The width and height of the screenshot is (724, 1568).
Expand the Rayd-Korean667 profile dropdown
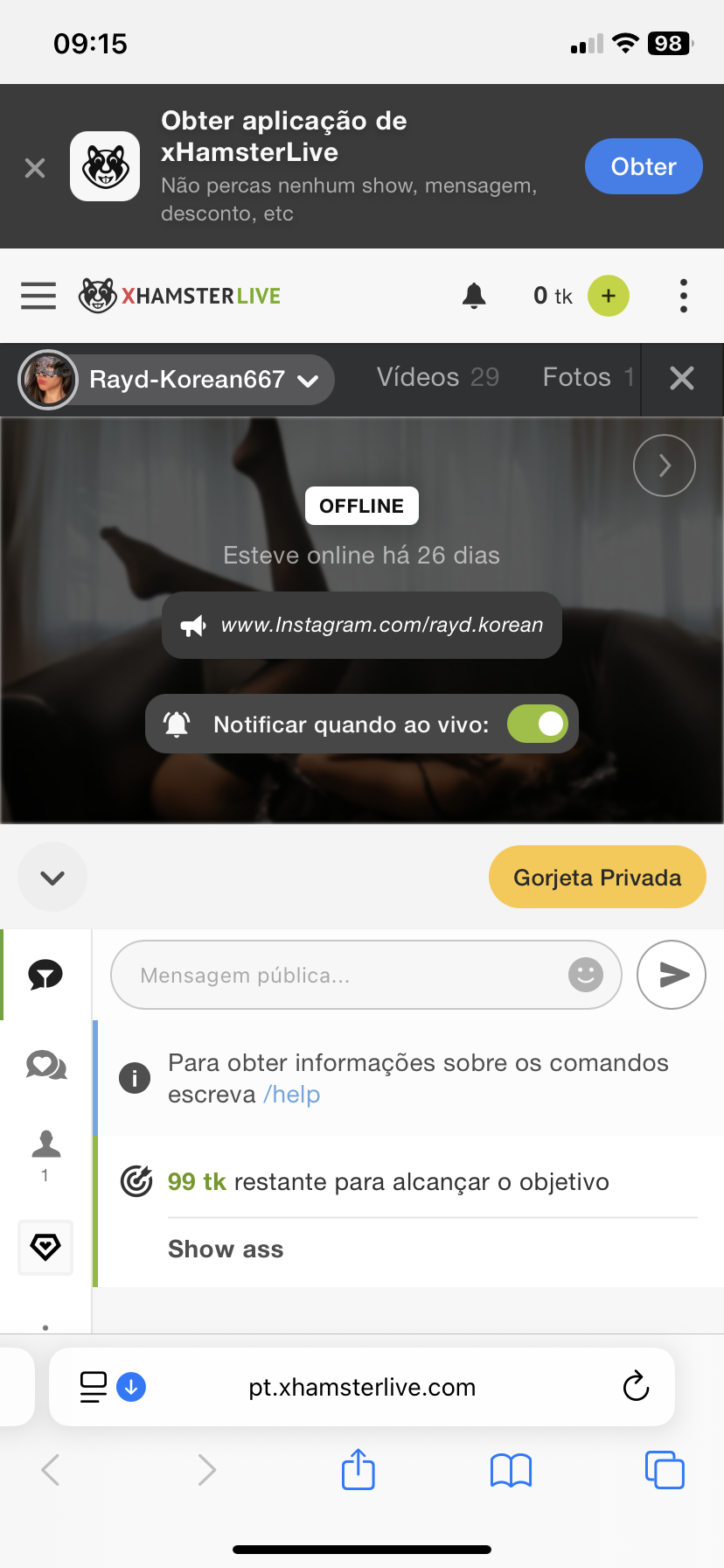click(308, 380)
